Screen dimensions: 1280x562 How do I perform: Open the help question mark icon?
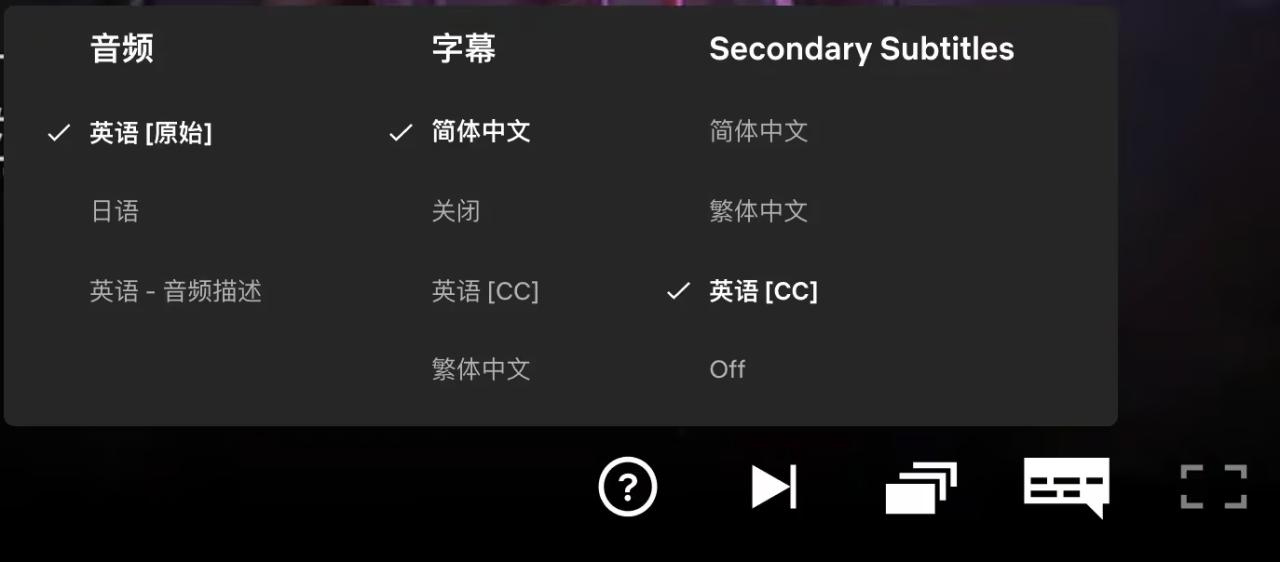point(627,488)
